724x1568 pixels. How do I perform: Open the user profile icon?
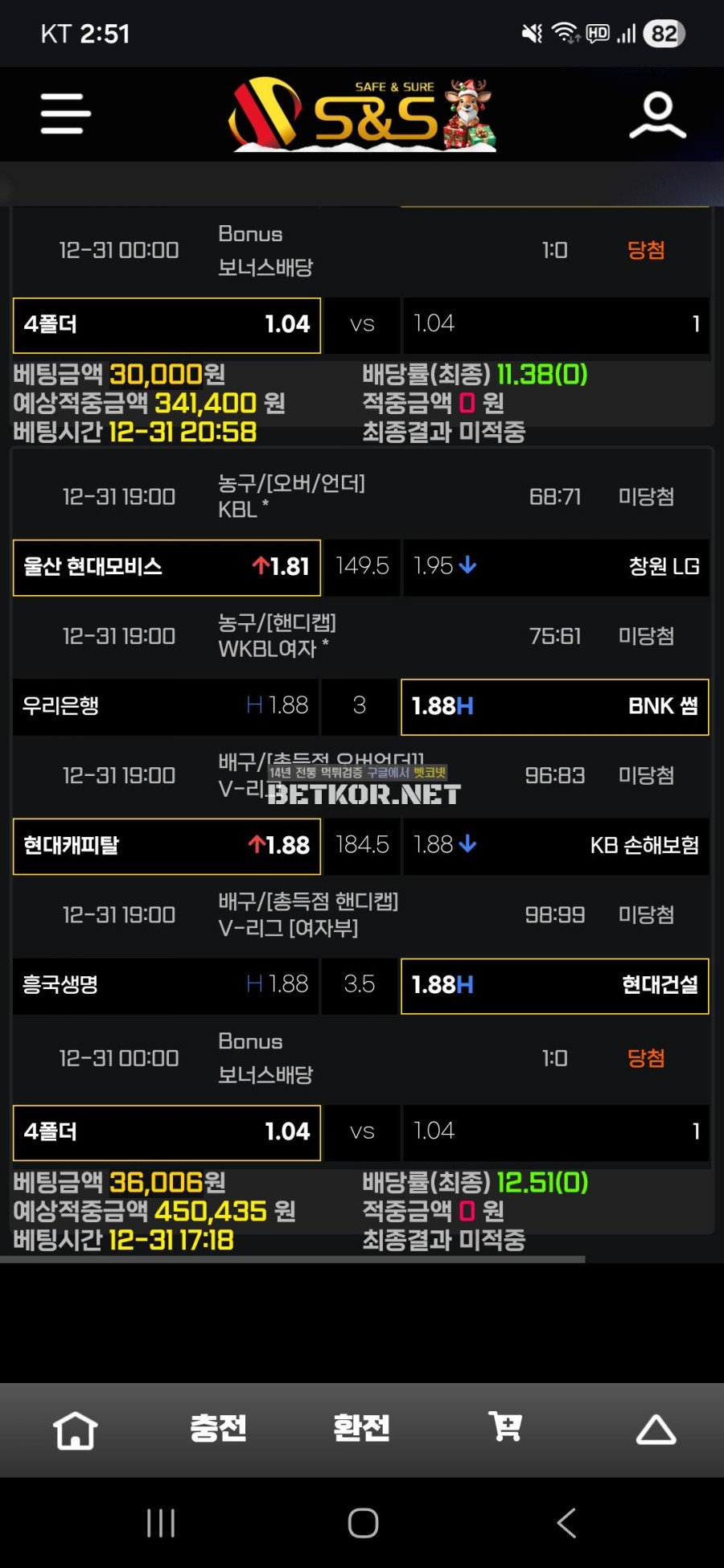pos(657,115)
